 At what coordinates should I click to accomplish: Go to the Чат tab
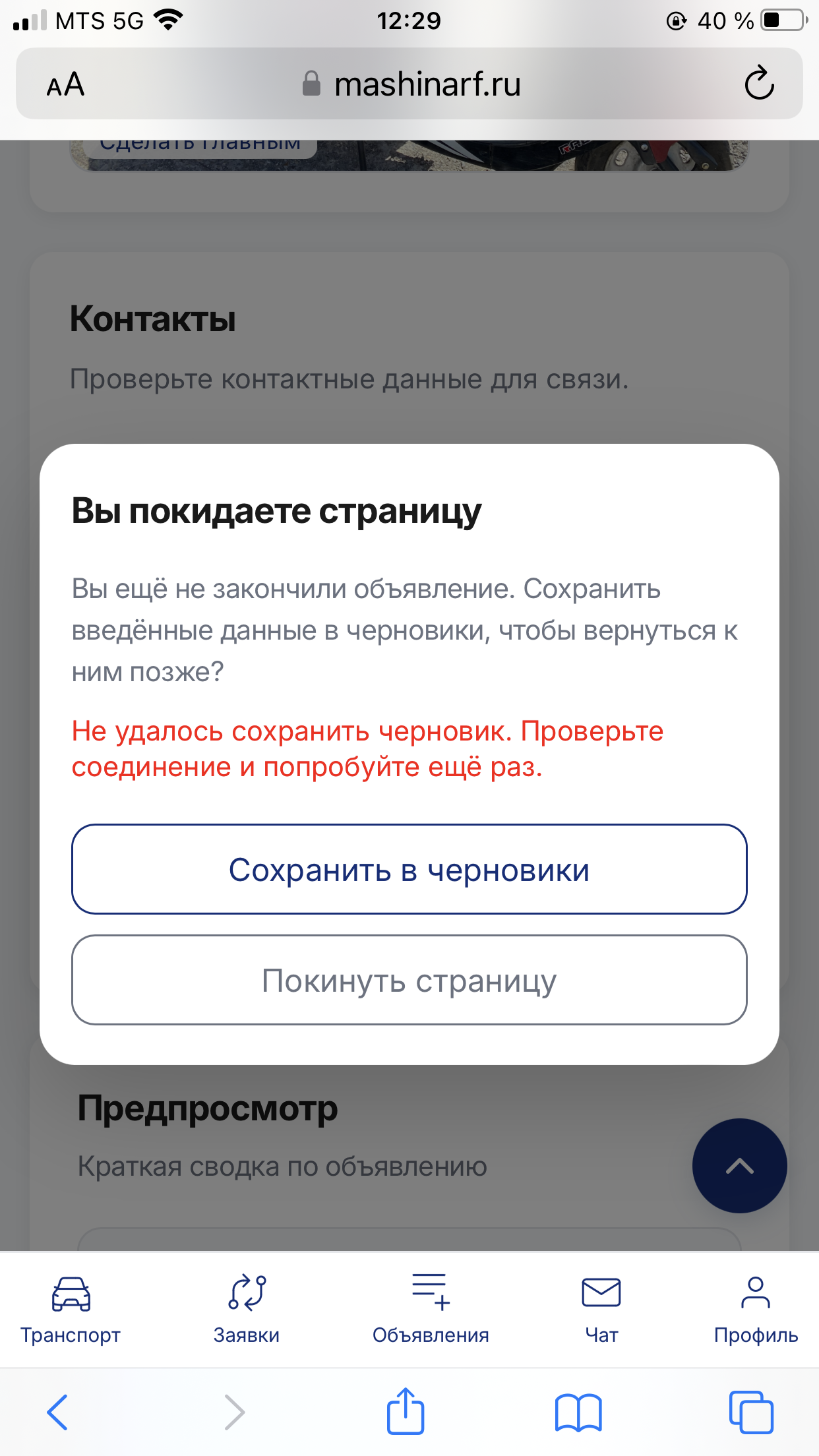tap(601, 1309)
